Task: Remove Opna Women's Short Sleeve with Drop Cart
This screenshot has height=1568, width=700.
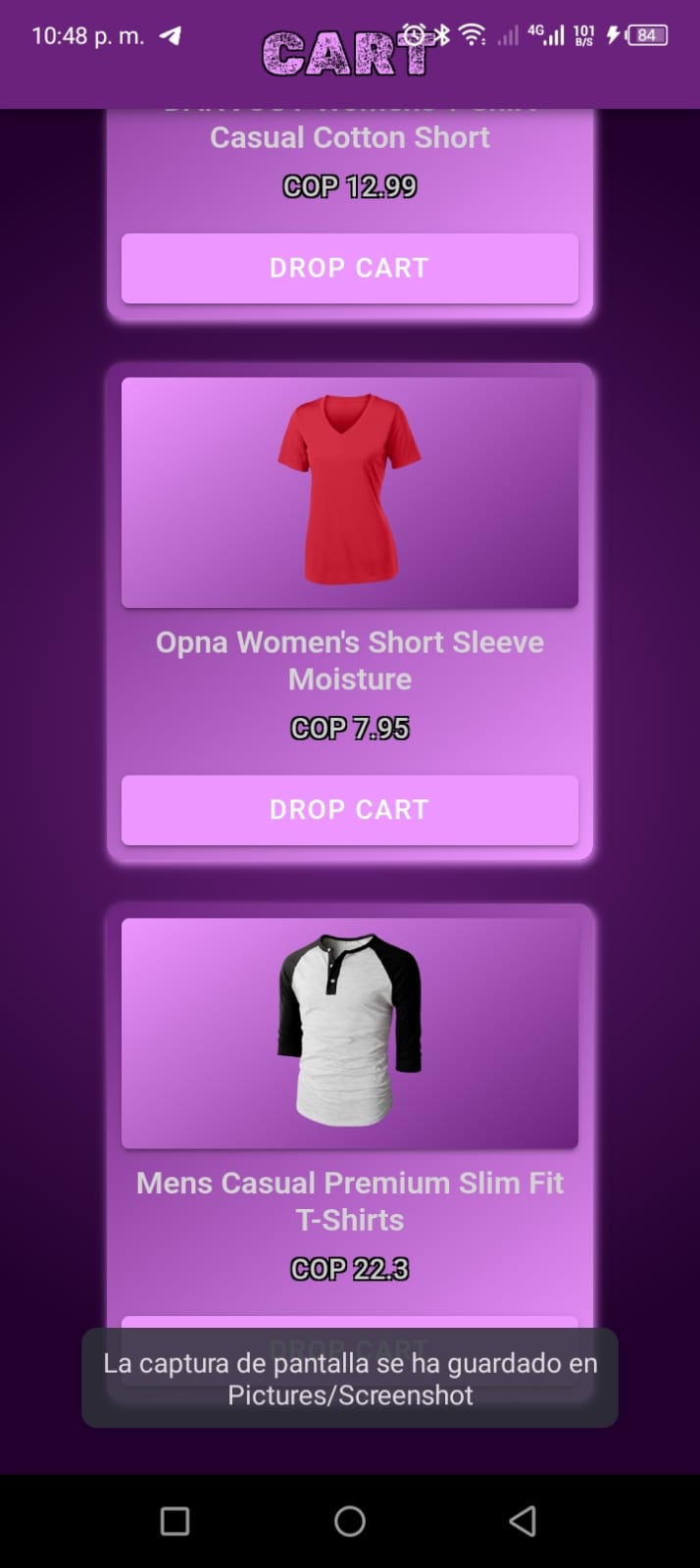Action: [x=349, y=810]
